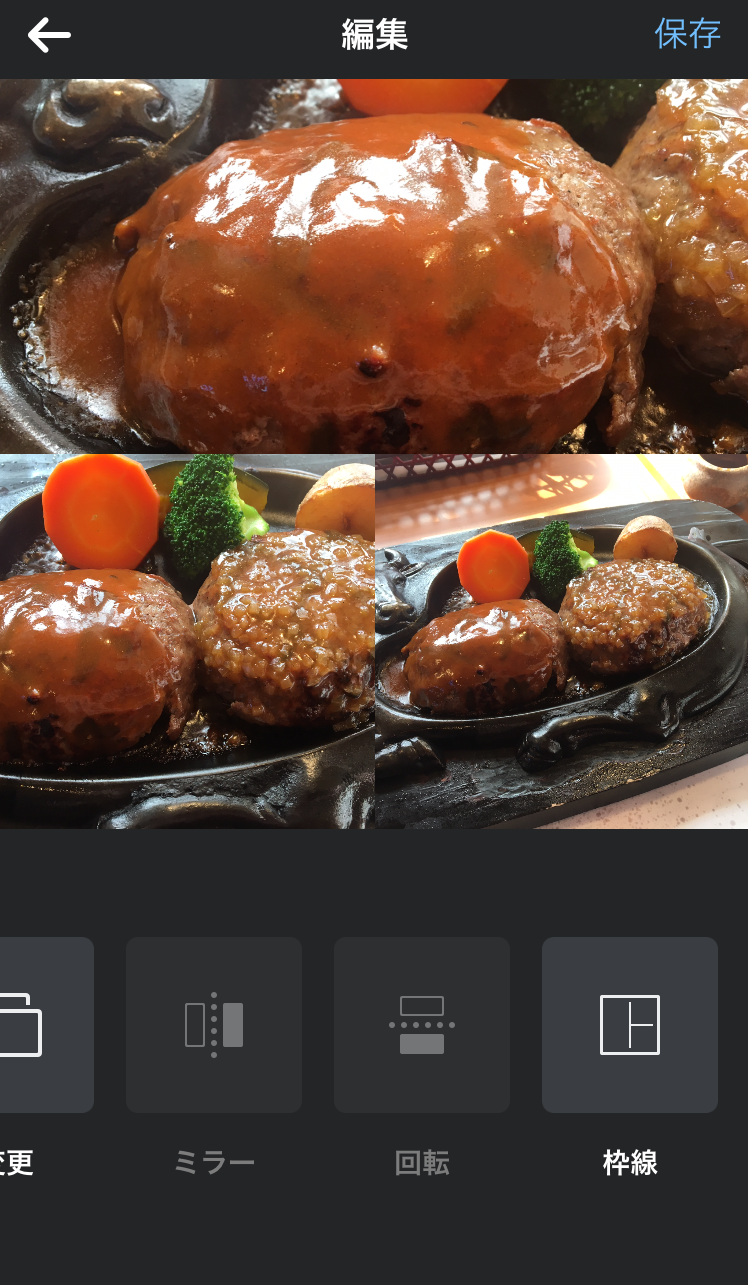The image size is (748, 1285).
Task: Open the 変更 change tool
Action: 40,1025
